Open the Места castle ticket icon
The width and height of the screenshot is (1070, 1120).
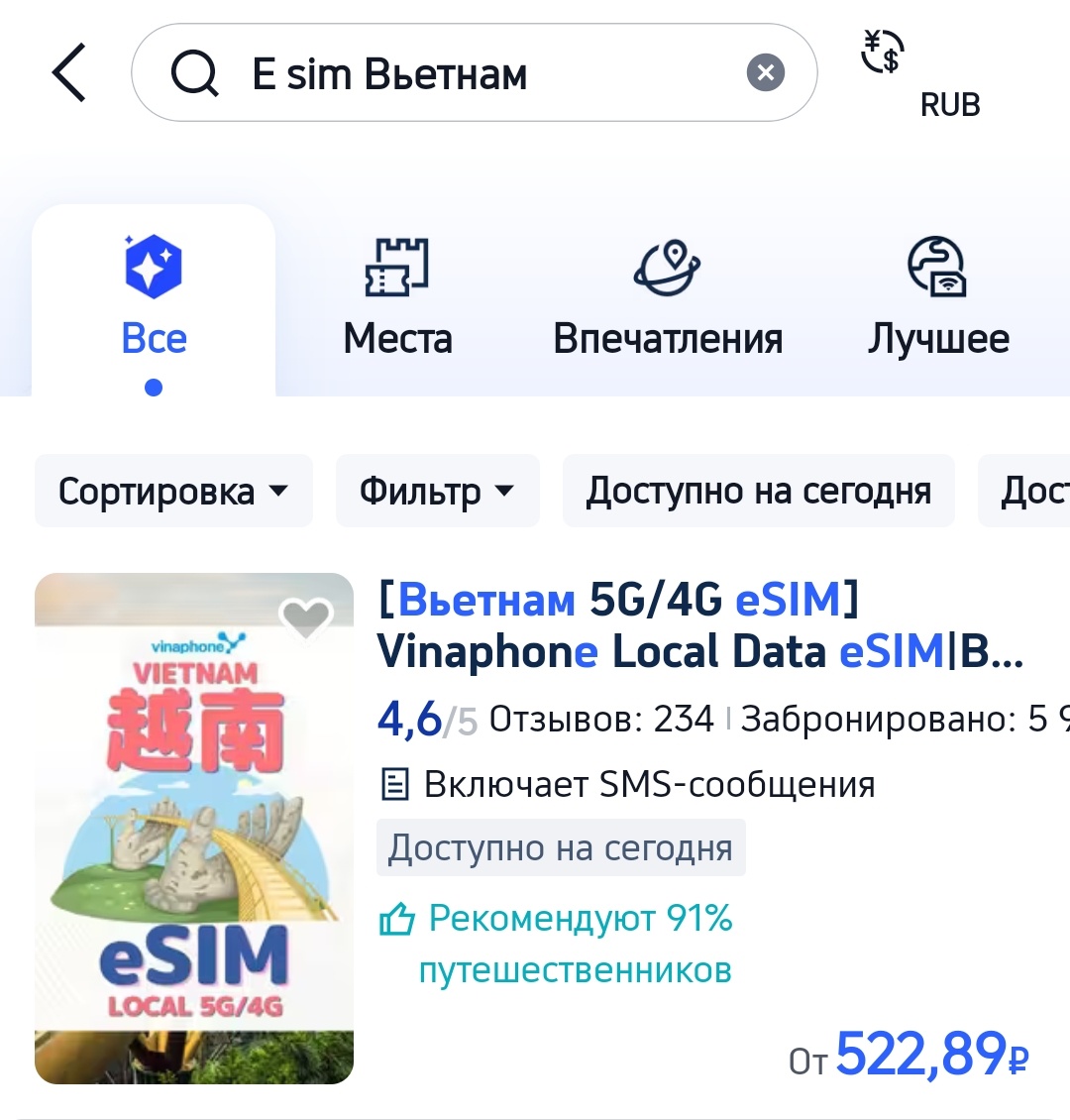tap(397, 265)
